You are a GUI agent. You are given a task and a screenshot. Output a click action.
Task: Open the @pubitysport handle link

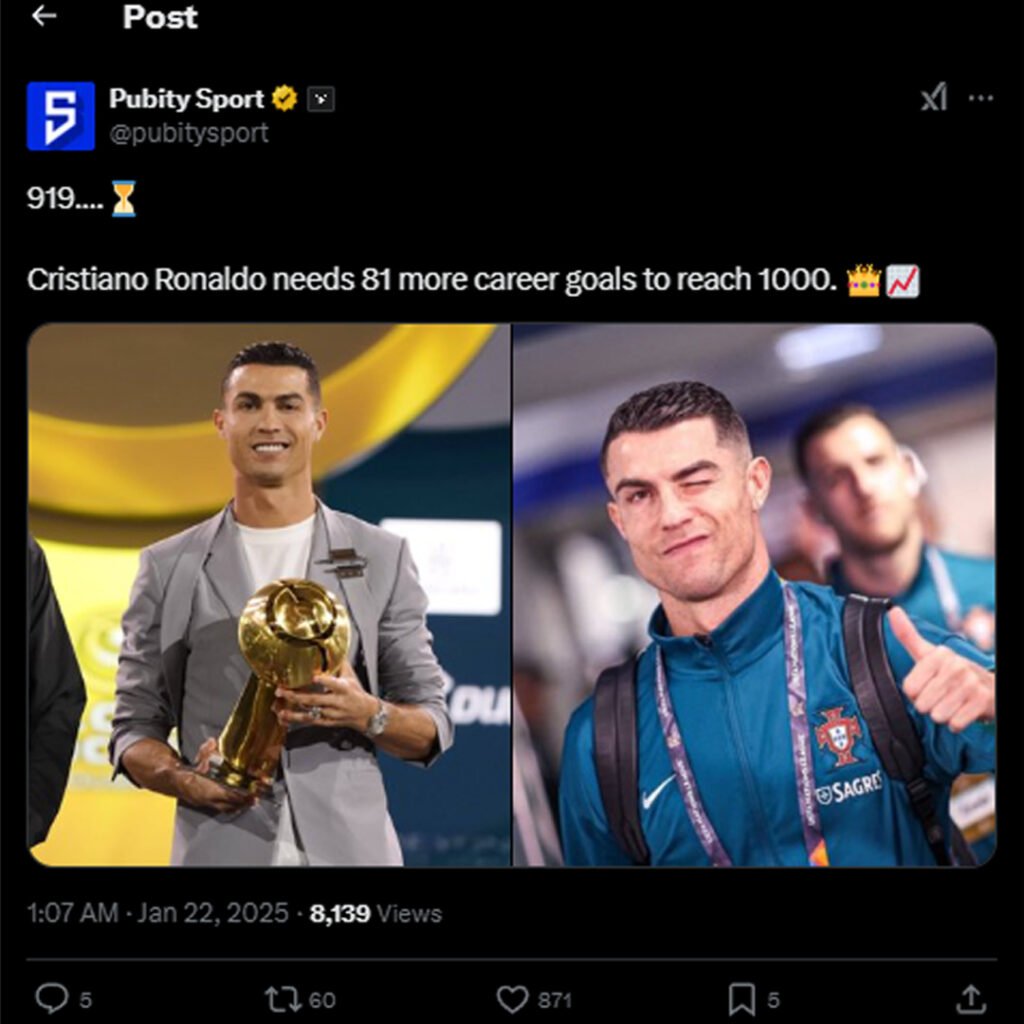point(189,133)
